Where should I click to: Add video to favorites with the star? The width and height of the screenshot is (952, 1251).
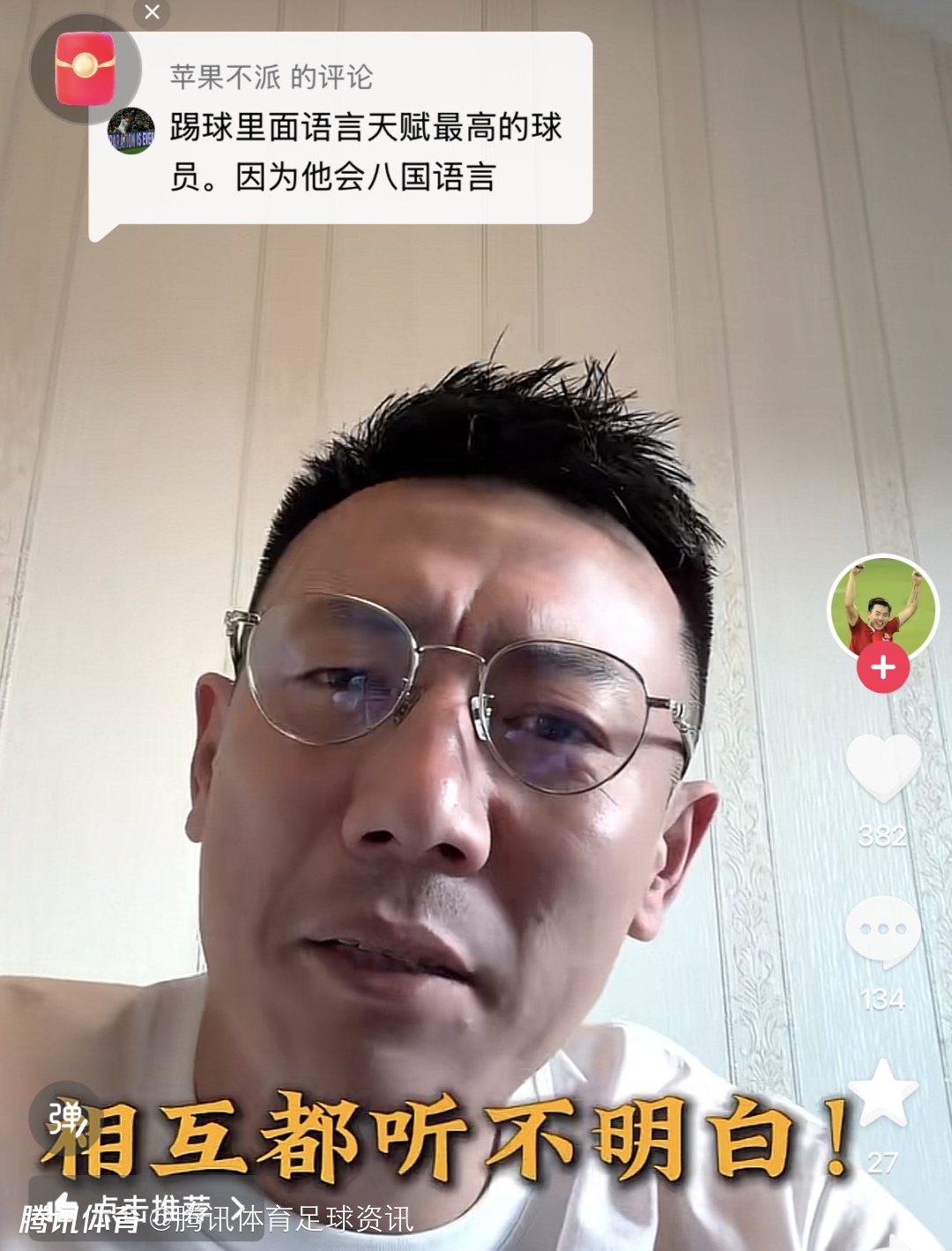tap(882, 1094)
